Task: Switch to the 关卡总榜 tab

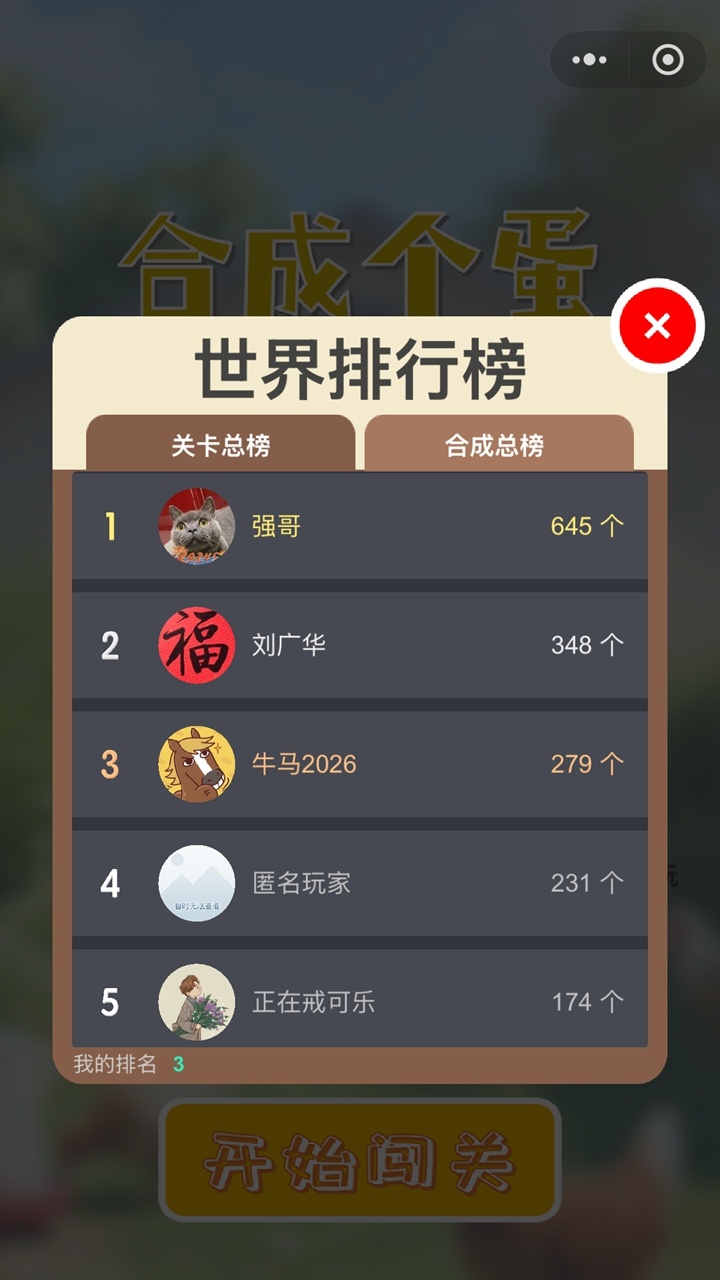Action: pyautogui.click(x=220, y=445)
